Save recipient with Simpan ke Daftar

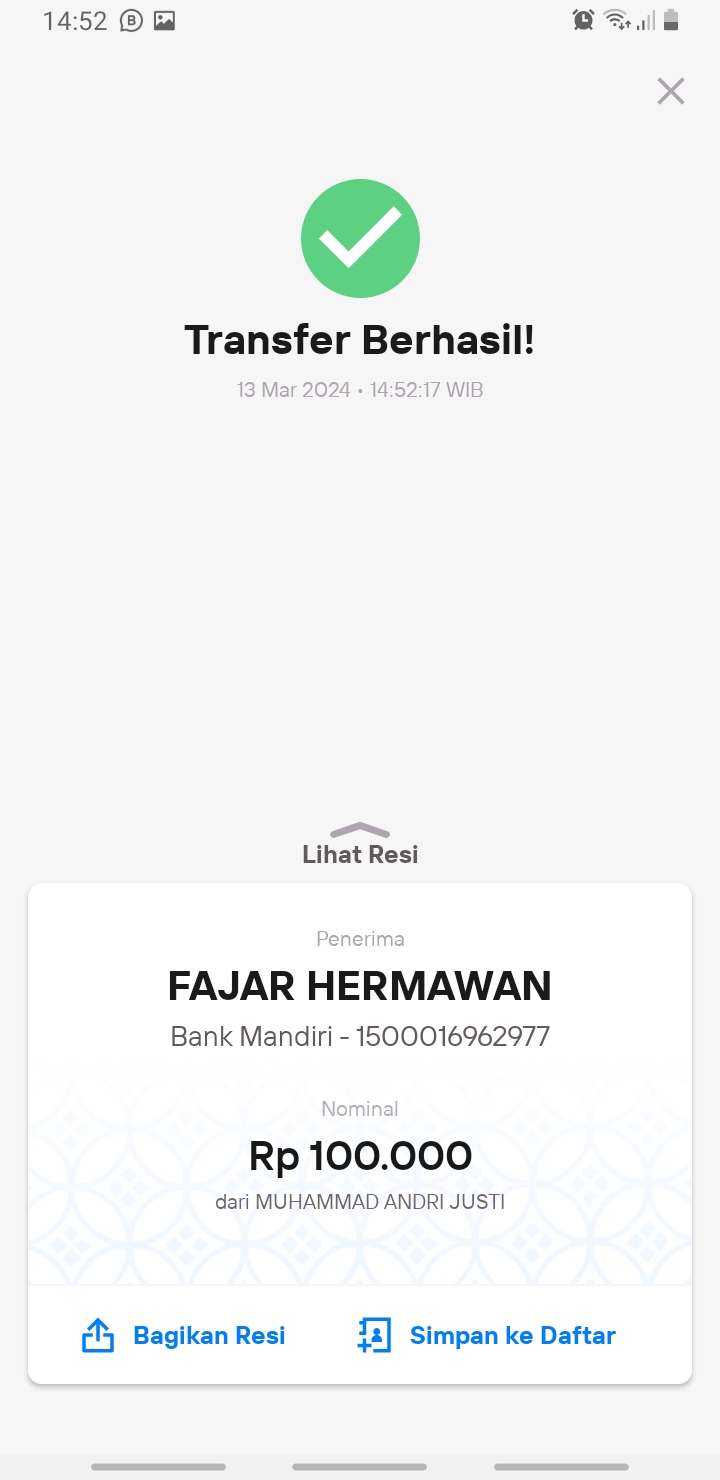click(486, 1336)
